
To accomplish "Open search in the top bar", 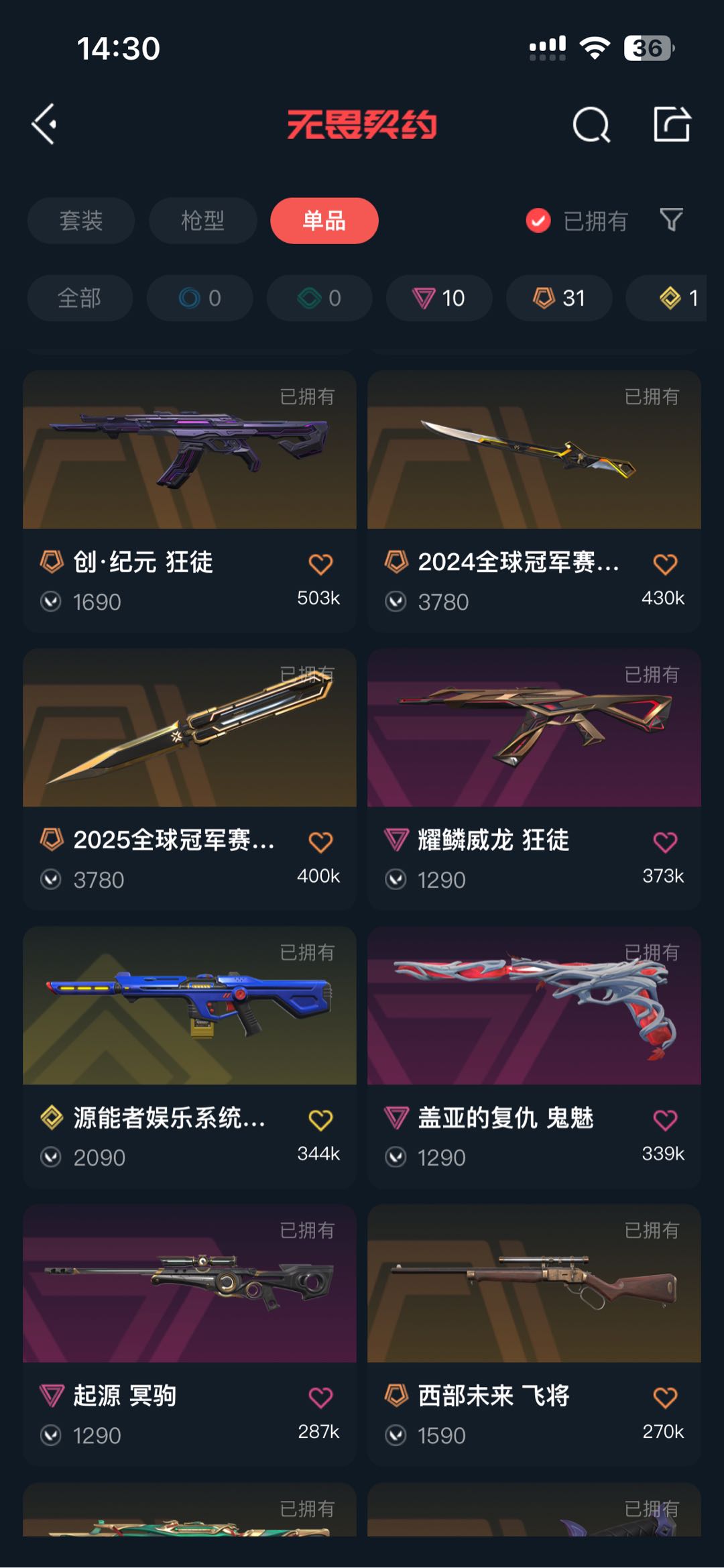I will coord(591,124).
